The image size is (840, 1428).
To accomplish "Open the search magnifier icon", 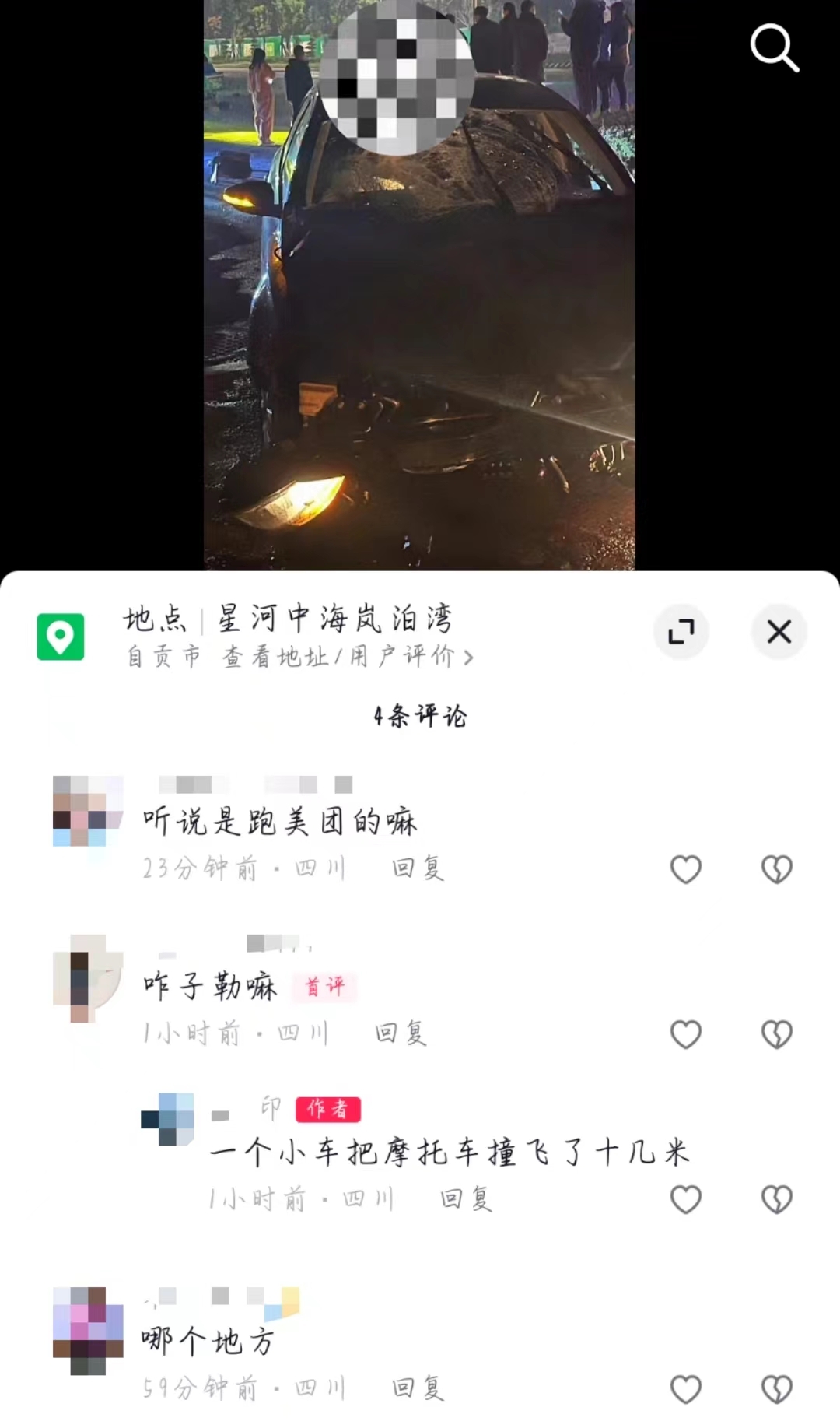I will (774, 47).
